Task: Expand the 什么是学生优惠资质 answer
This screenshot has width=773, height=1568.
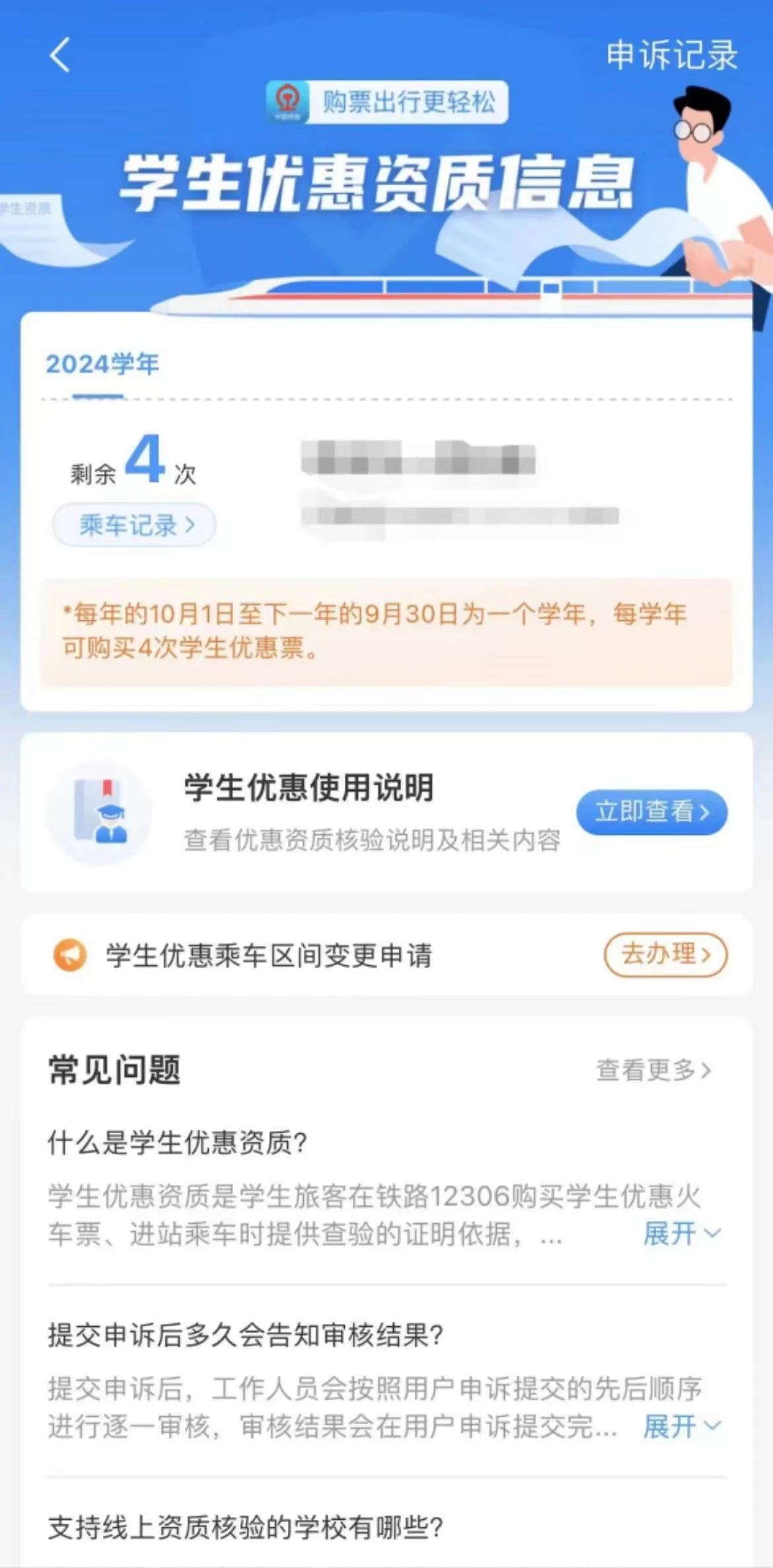Action: point(681,1234)
